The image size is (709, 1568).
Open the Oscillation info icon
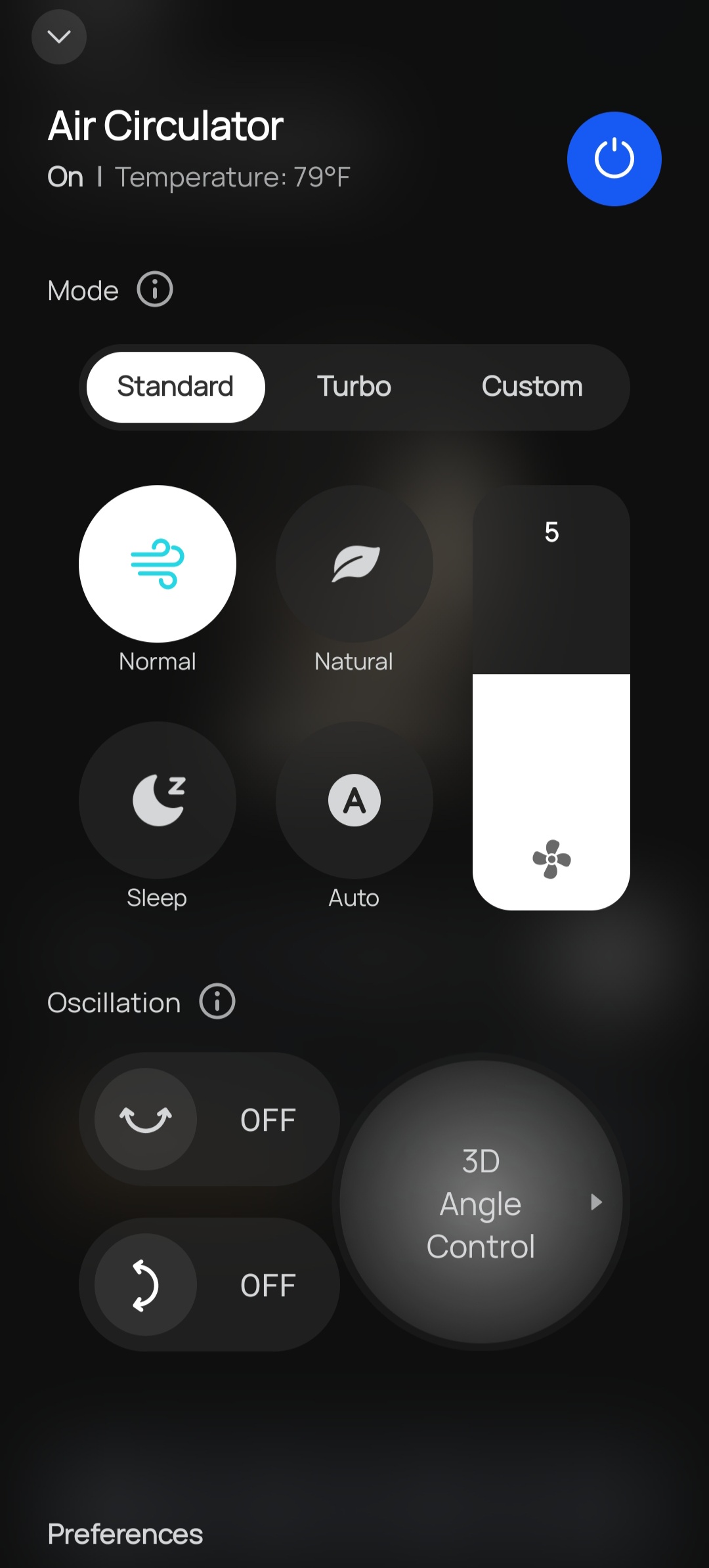point(217,1002)
